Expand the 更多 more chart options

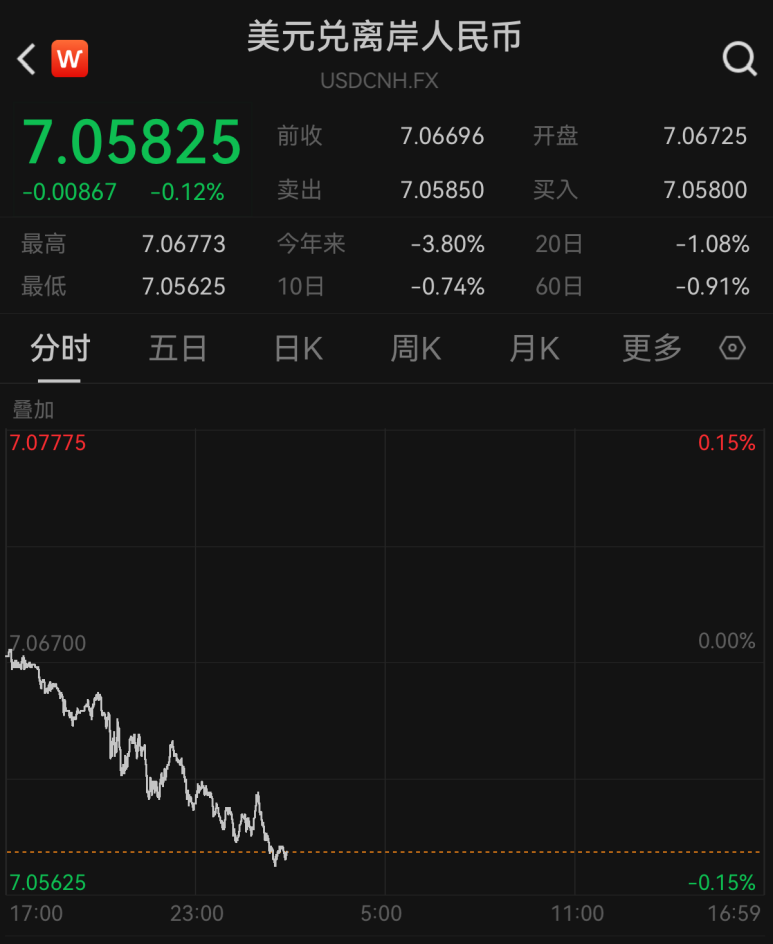651,347
